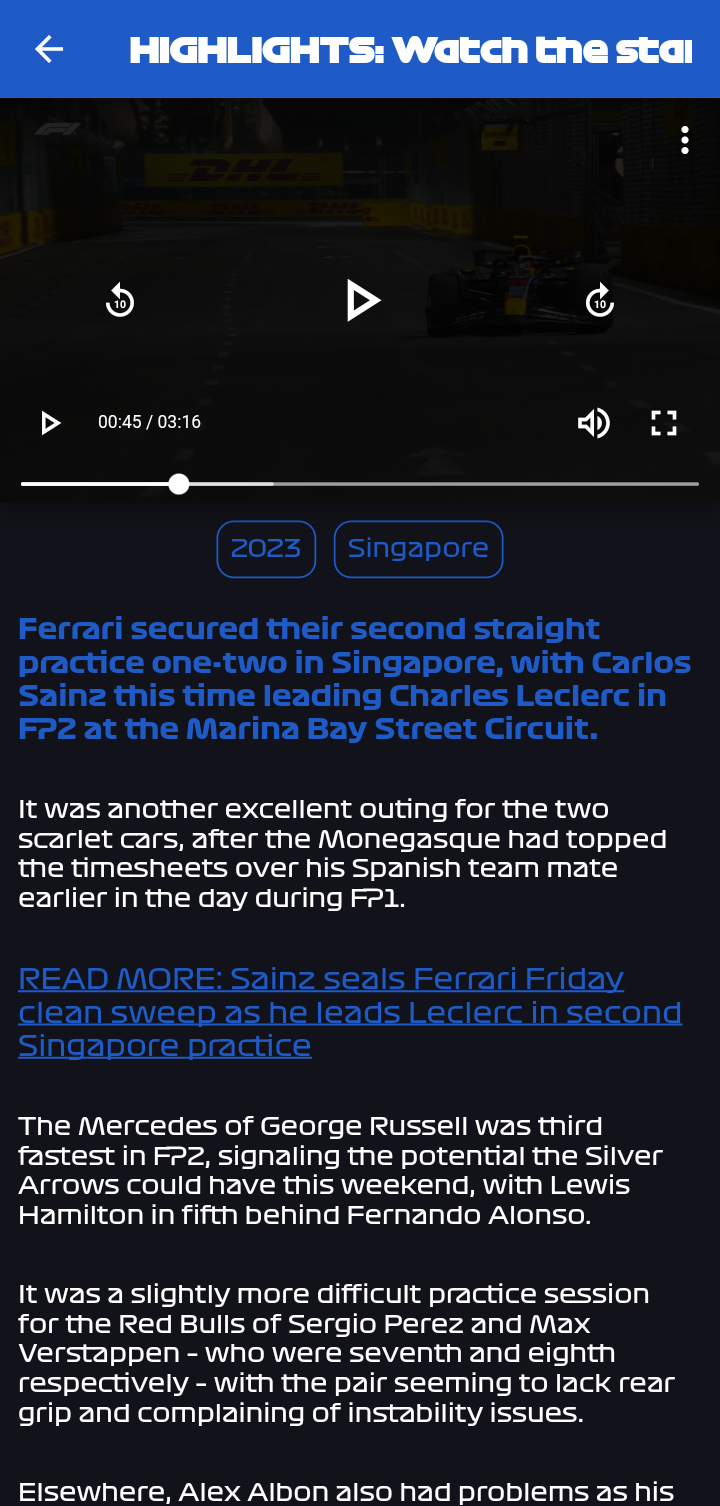Open the READ MORE Sainz article link

(350, 1012)
